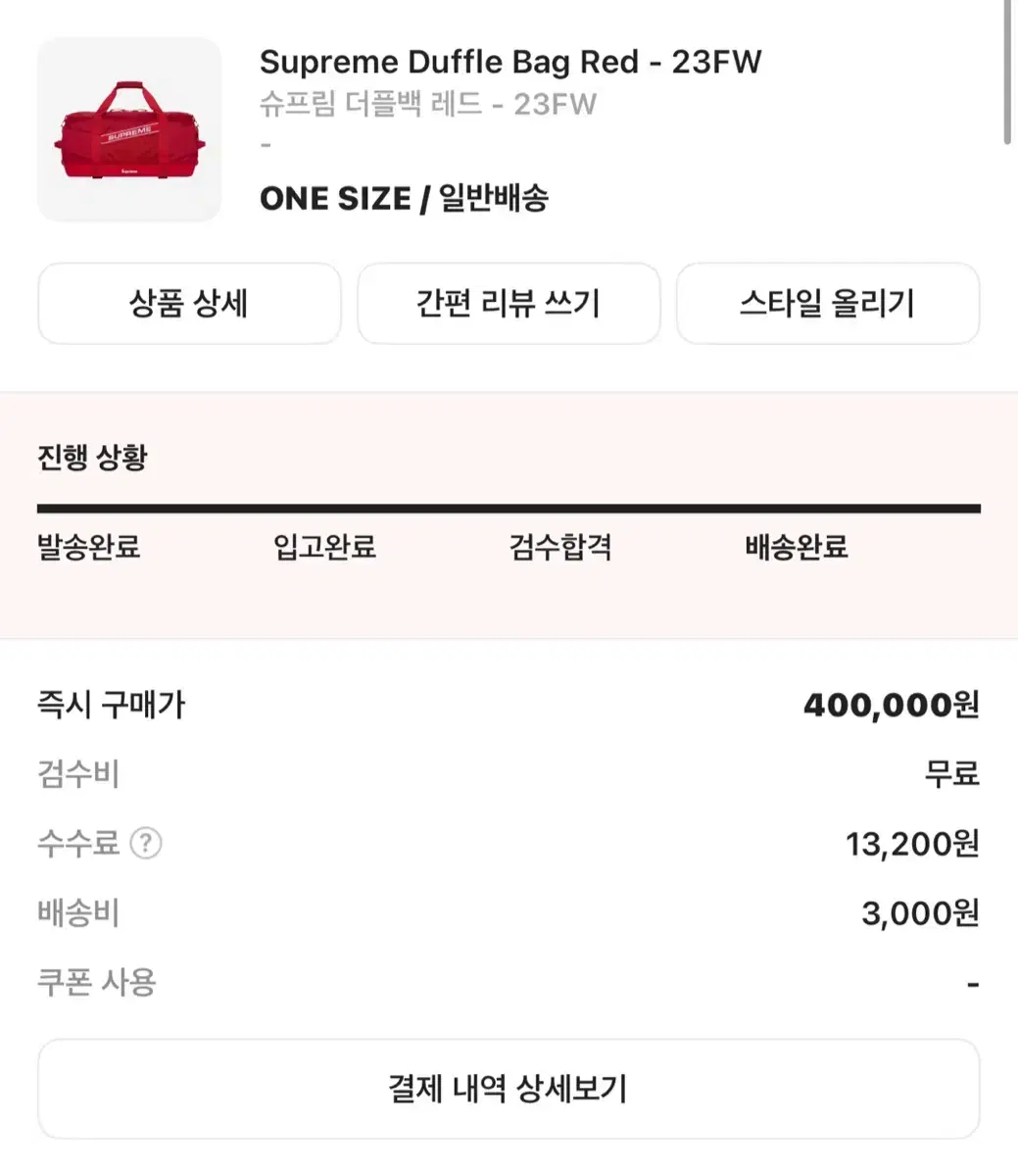This screenshot has height=1176, width=1018.
Task: Click the 배송완료 delivery complete step
Action: 796,549
